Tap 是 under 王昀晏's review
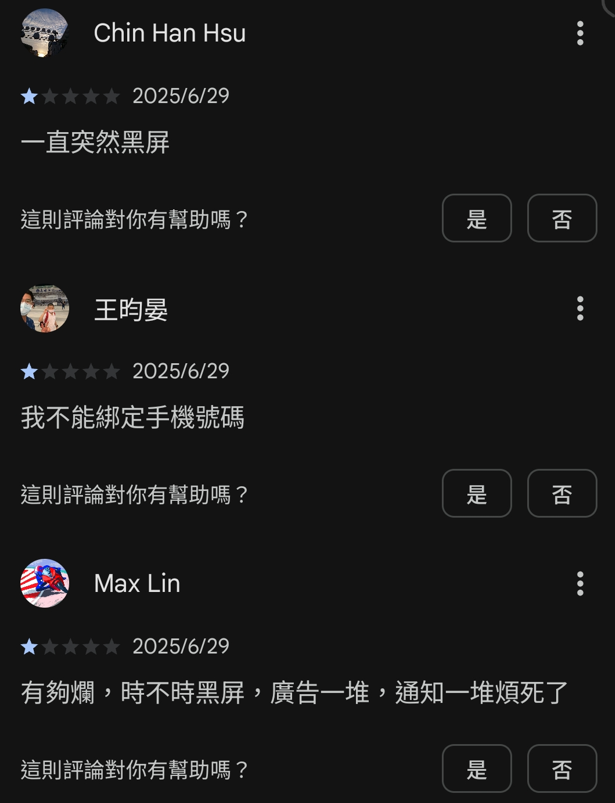 tap(477, 493)
